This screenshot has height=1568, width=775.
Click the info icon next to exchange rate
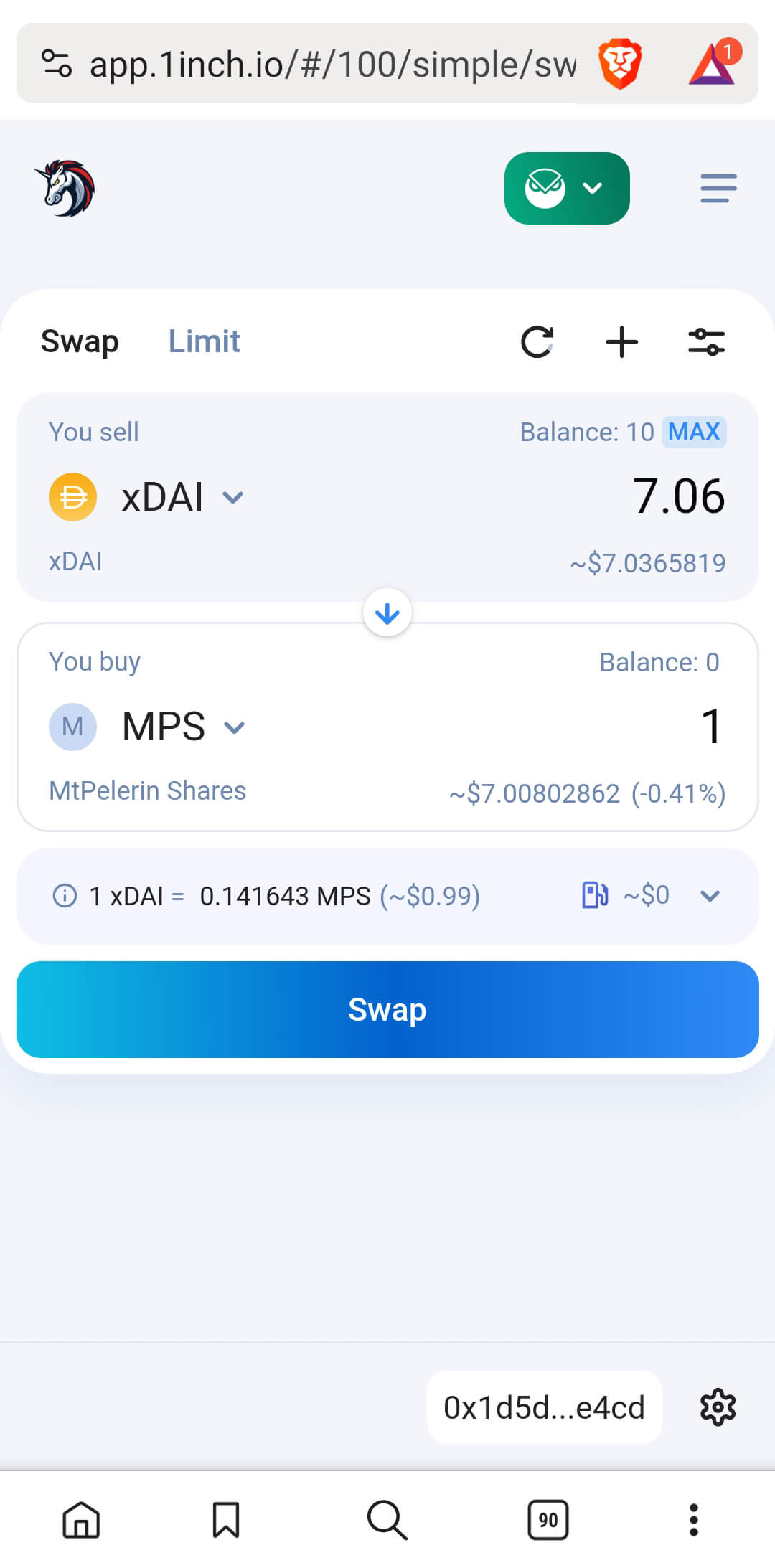click(64, 896)
